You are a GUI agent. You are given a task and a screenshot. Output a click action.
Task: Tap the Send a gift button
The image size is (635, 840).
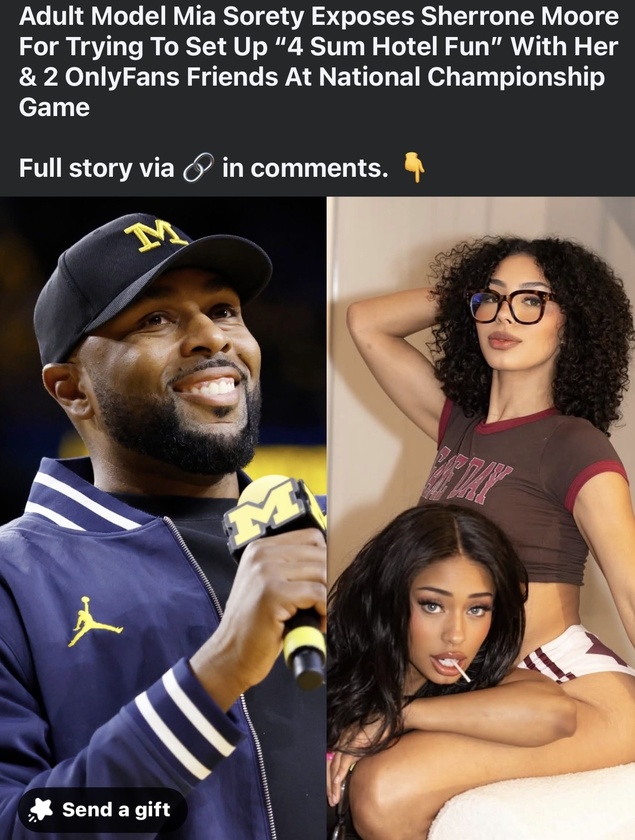[102, 809]
